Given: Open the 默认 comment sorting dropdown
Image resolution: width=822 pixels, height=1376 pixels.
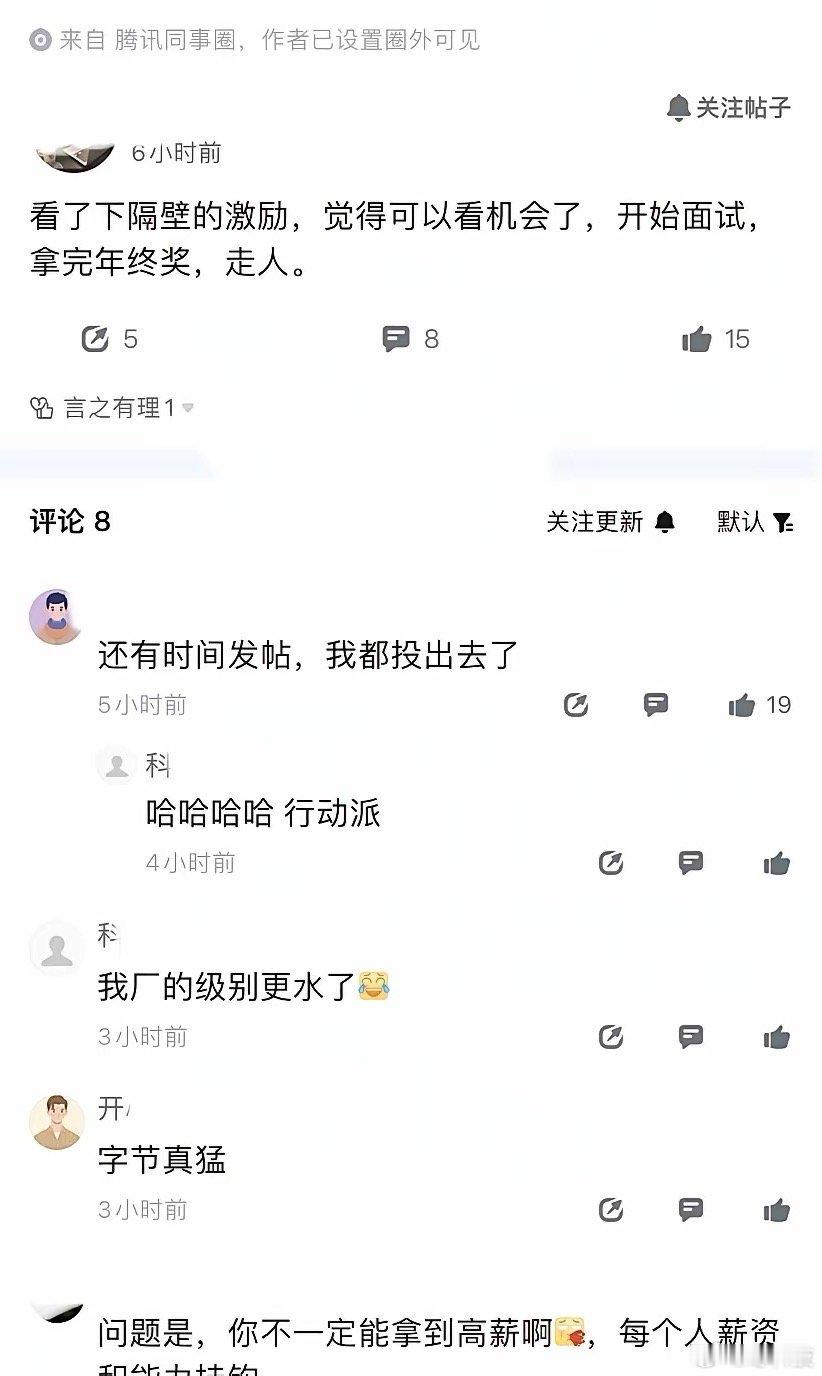Looking at the screenshot, I should click(x=738, y=522).
